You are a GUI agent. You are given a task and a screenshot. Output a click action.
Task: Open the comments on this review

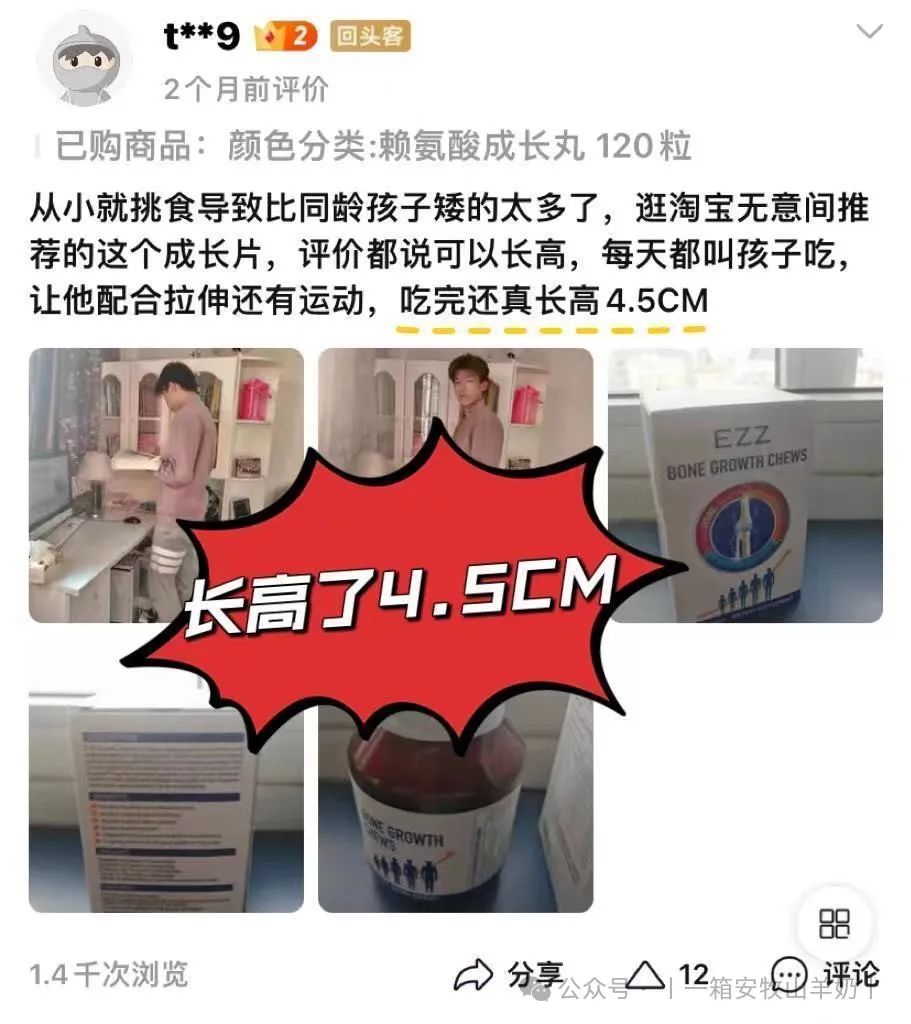(824, 974)
